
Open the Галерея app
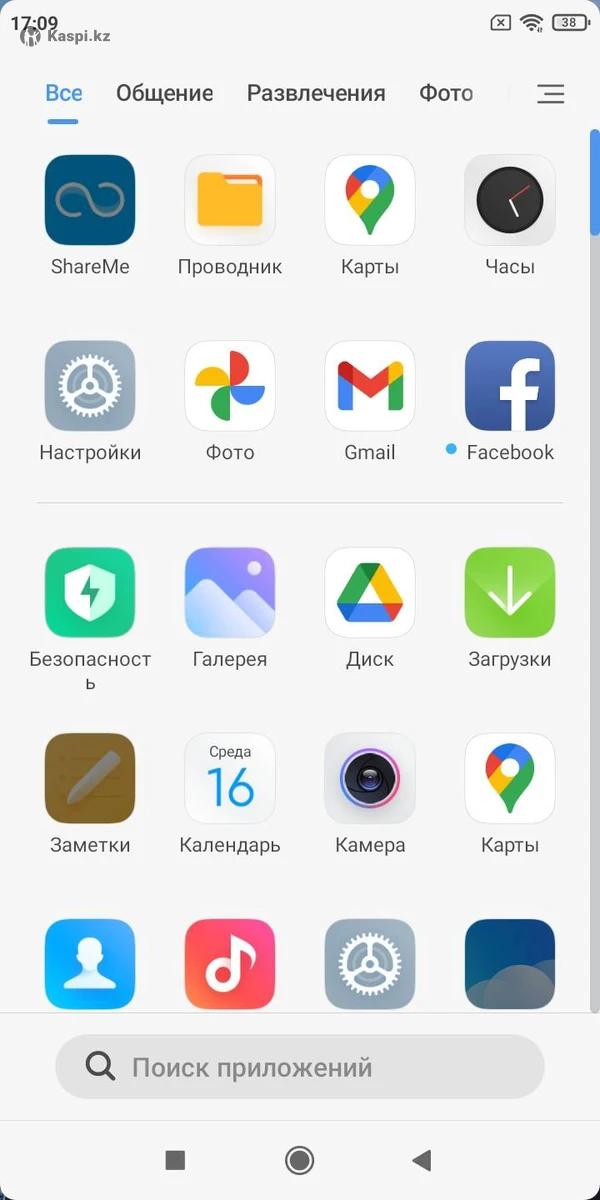[x=230, y=593]
